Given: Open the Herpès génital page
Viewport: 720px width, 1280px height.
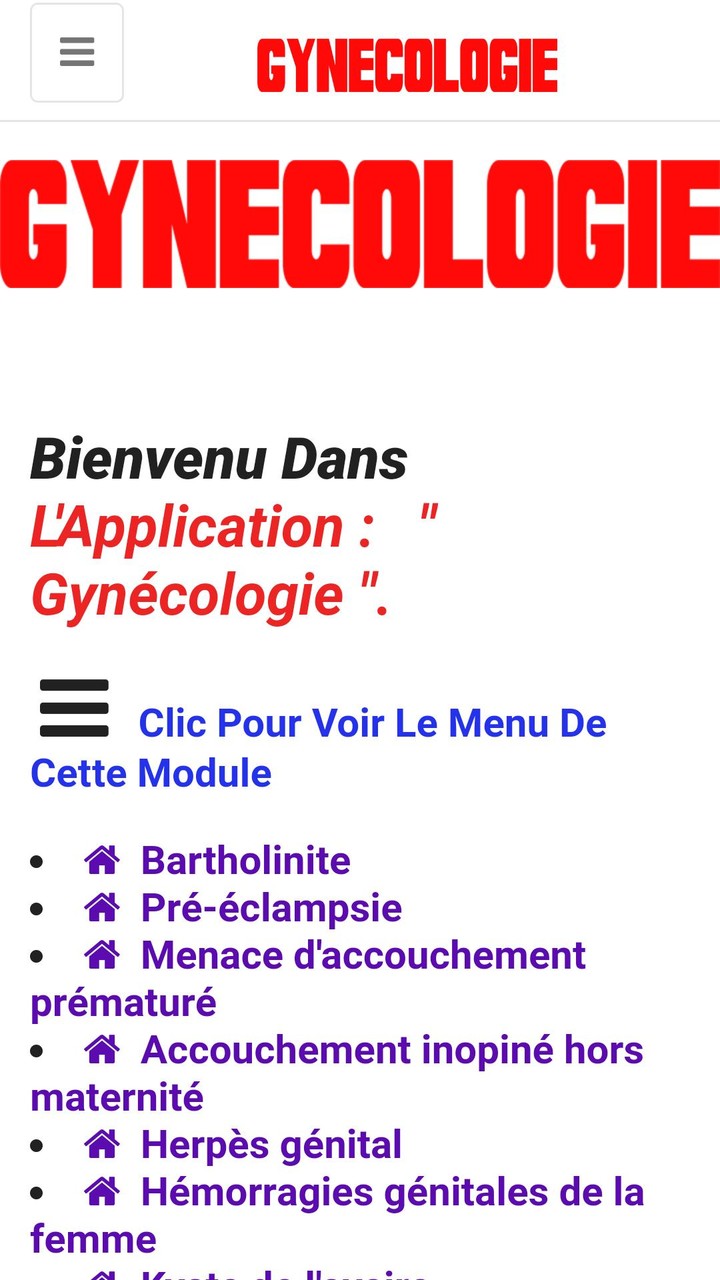Looking at the screenshot, I should point(270,1145).
